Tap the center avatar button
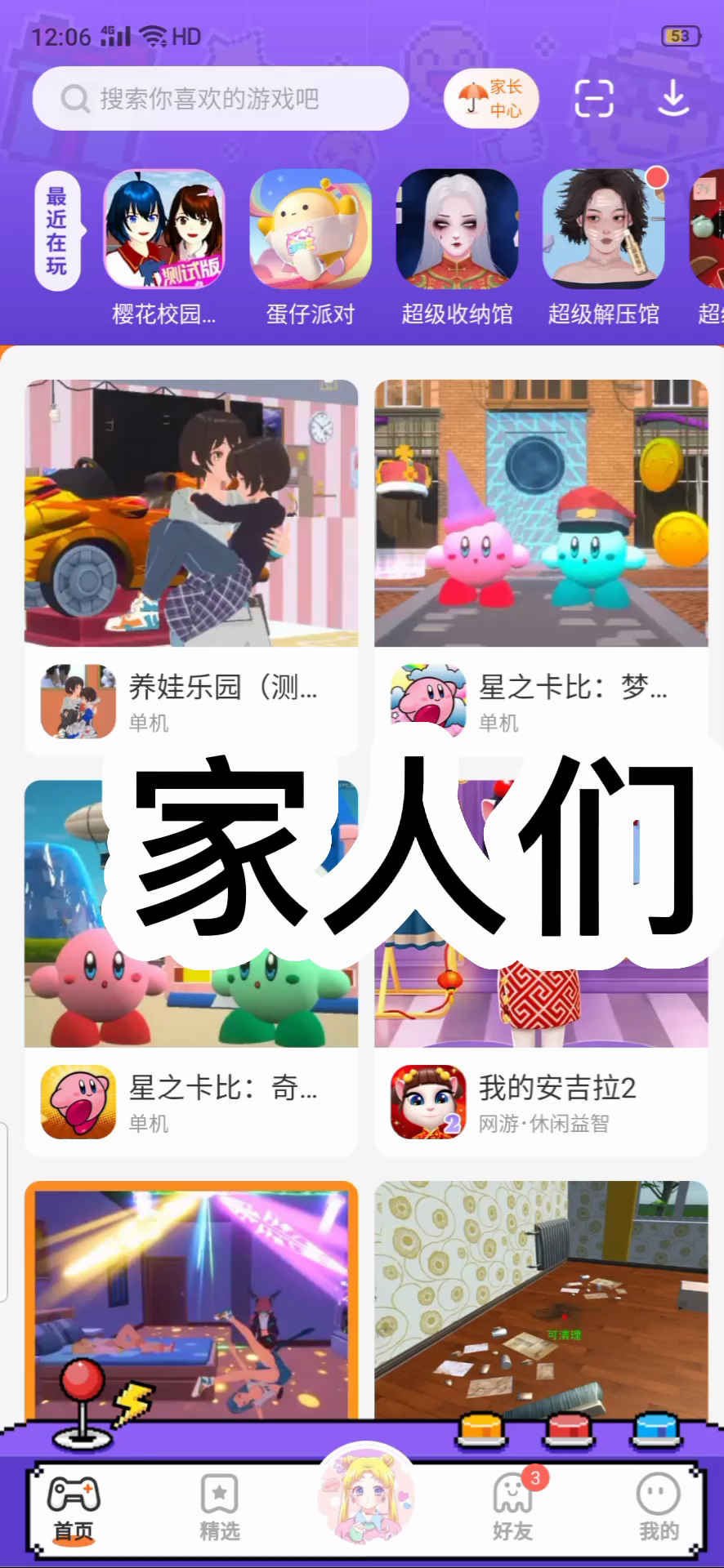Image resolution: width=724 pixels, height=1568 pixels. pos(365,1496)
